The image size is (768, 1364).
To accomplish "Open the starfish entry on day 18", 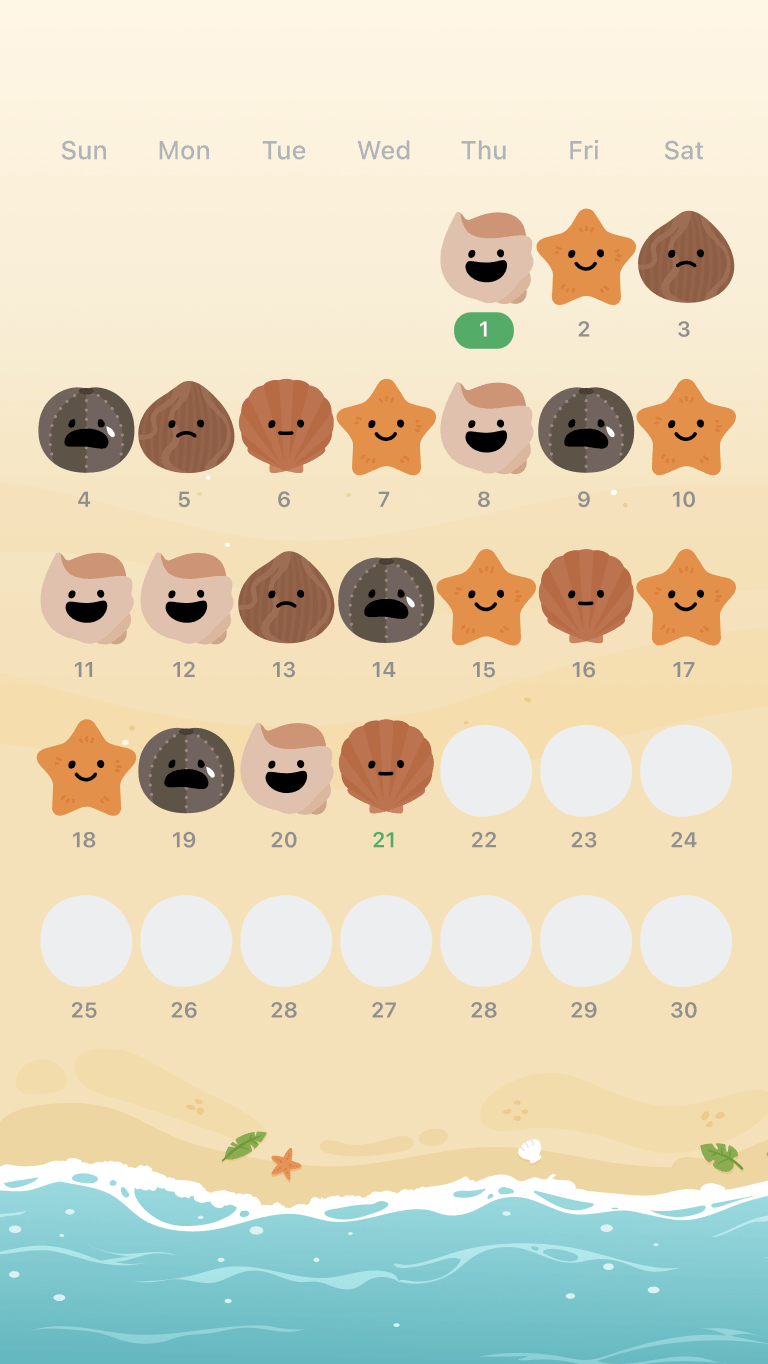I will (86, 768).
